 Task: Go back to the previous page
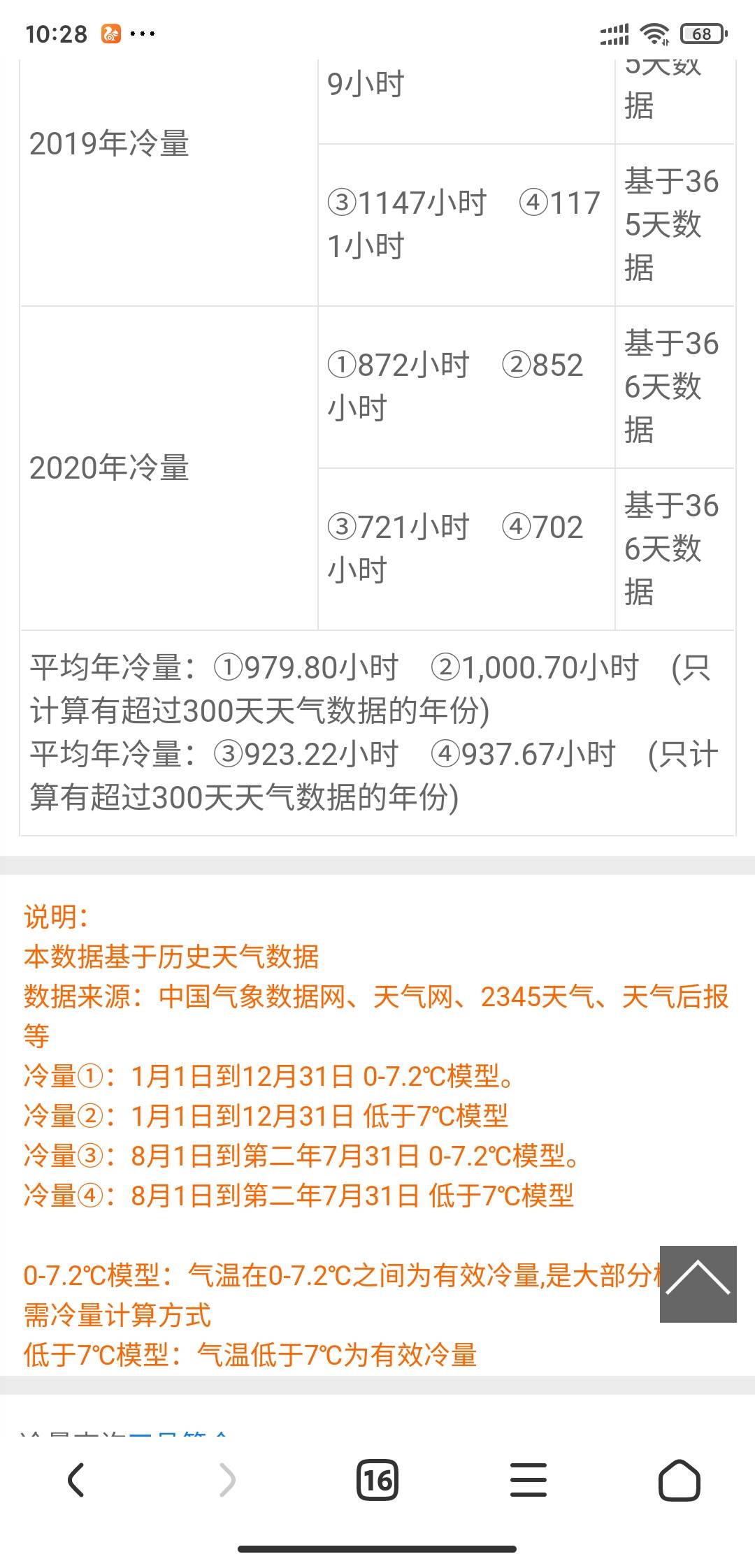tap(75, 1479)
